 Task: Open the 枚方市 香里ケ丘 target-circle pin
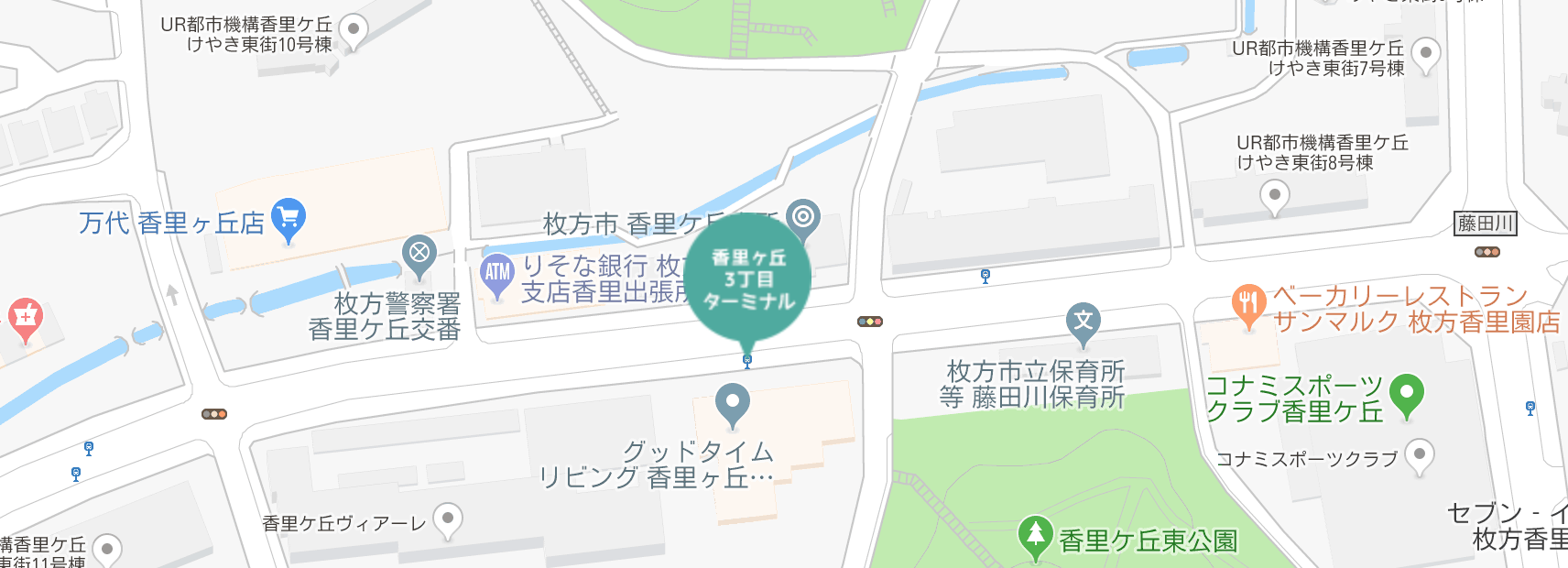coord(802,218)
